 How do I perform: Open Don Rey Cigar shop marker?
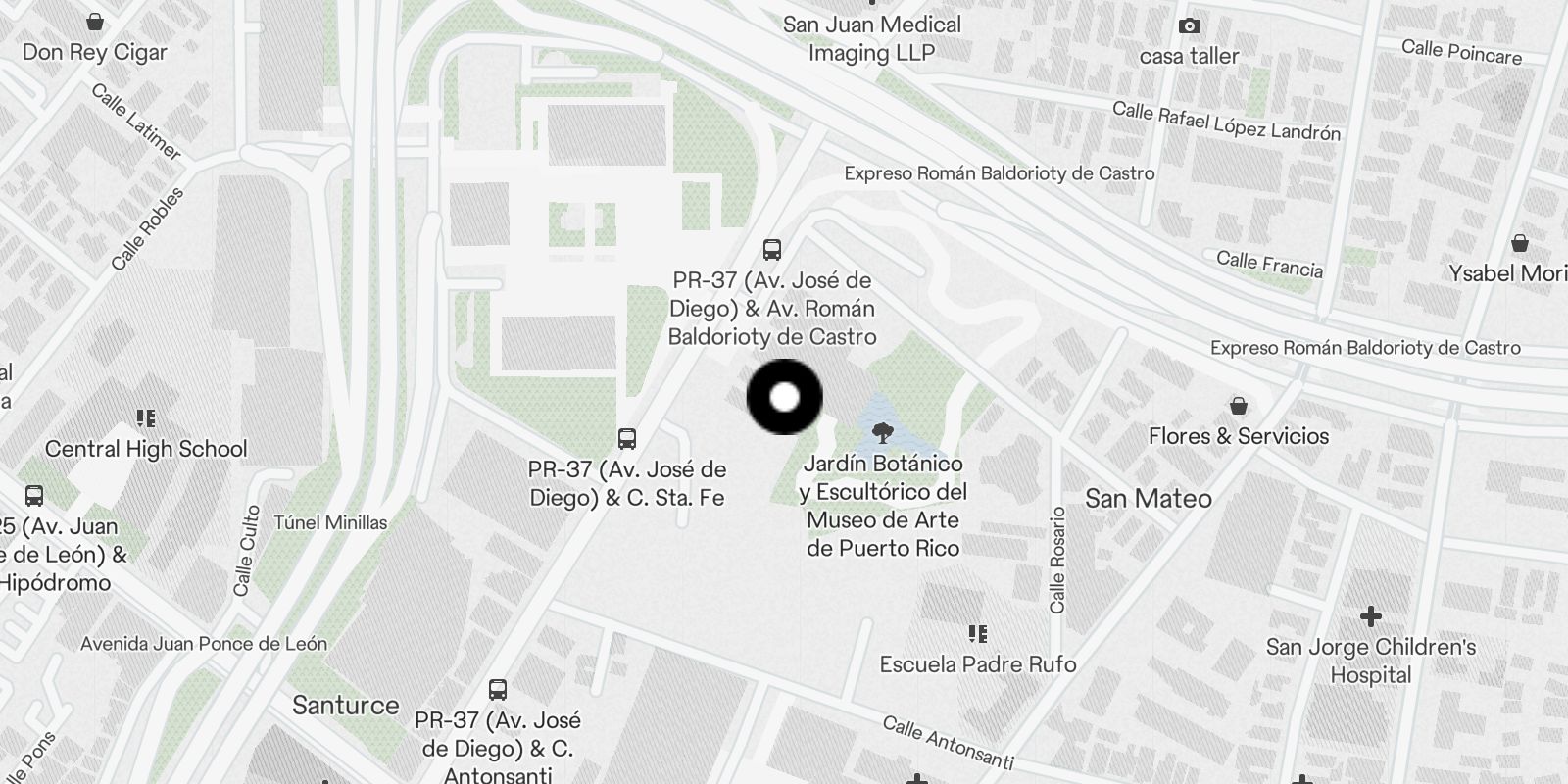[95, 22]
